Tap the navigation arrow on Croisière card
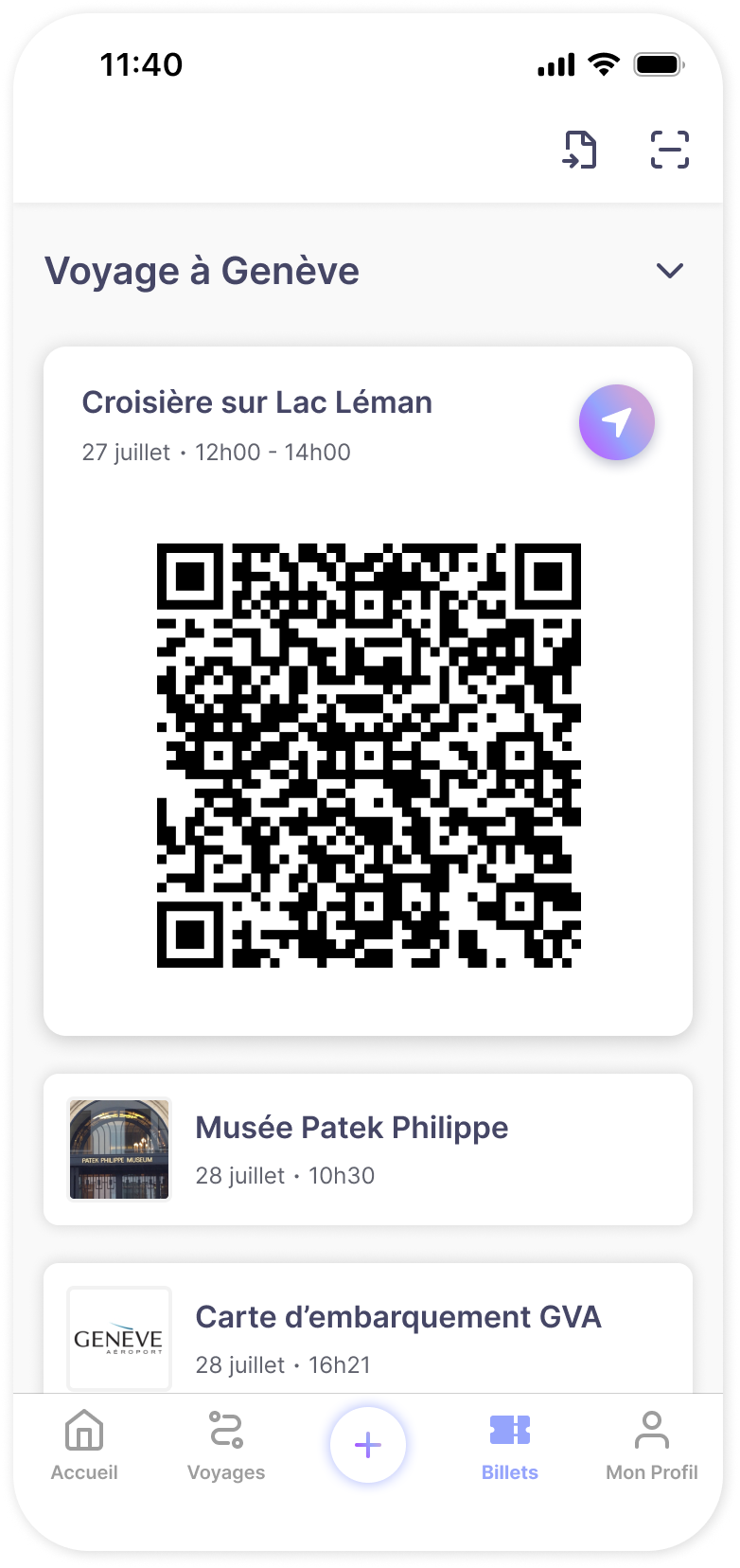 pos(616,422)
